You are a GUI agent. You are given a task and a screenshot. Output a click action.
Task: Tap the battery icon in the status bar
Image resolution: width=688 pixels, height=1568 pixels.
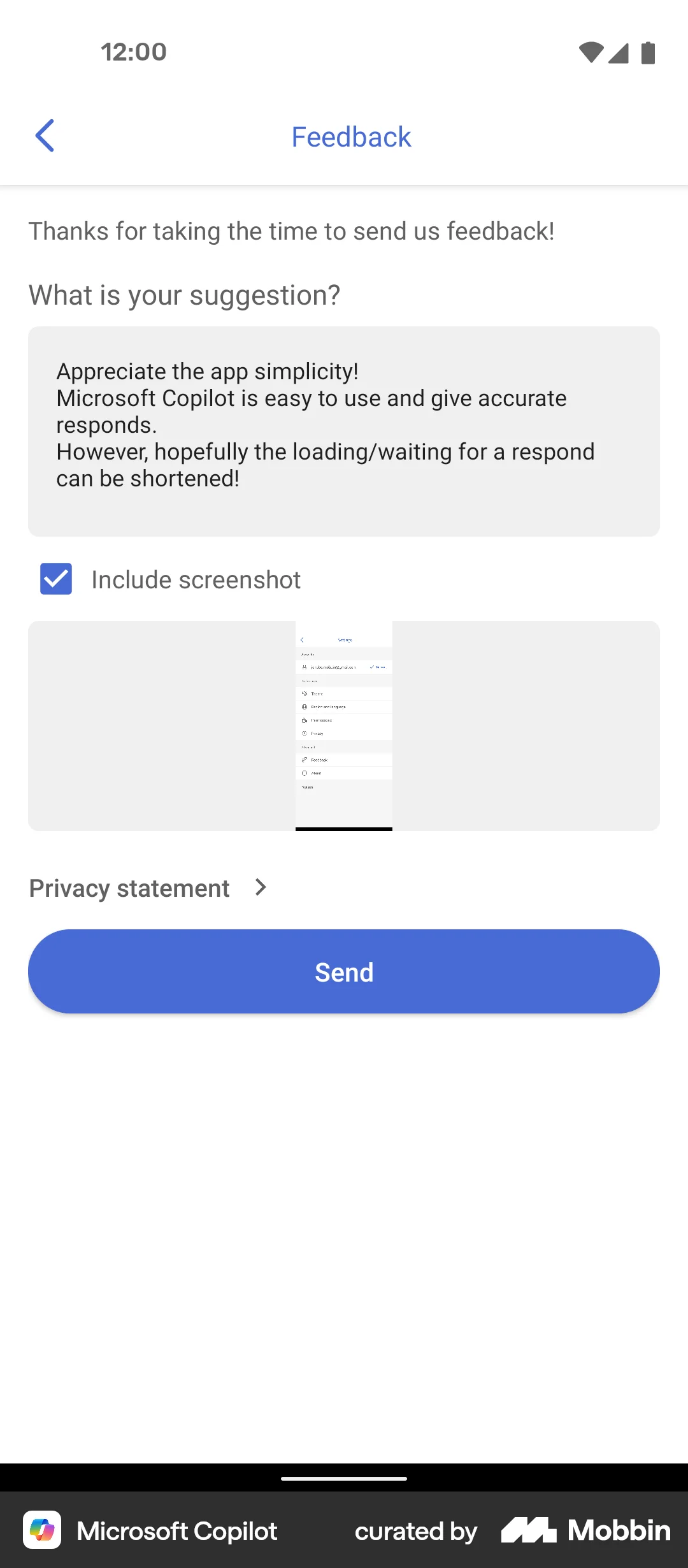coord(647,54)
